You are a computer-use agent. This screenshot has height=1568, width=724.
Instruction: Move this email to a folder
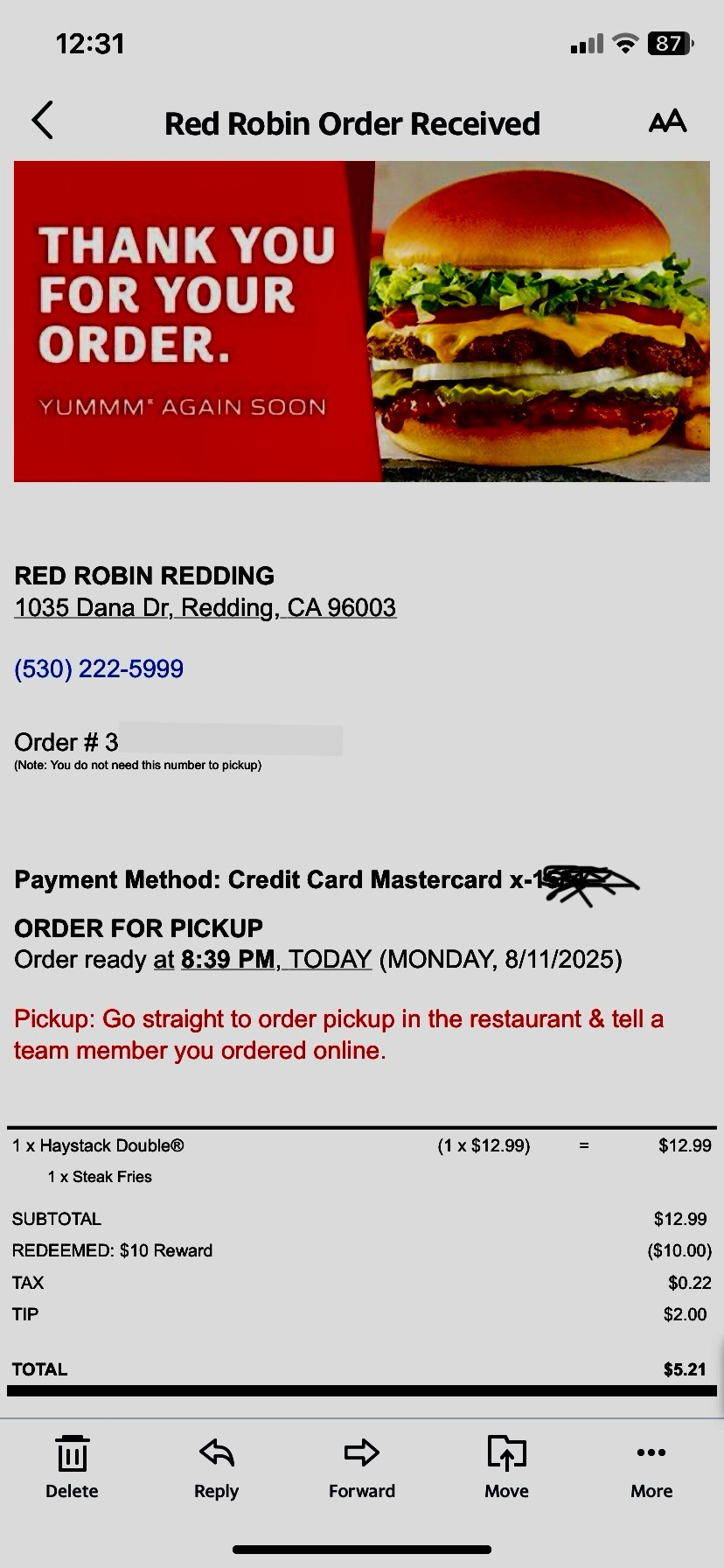pyautogui.click(x=506, y=1468)
